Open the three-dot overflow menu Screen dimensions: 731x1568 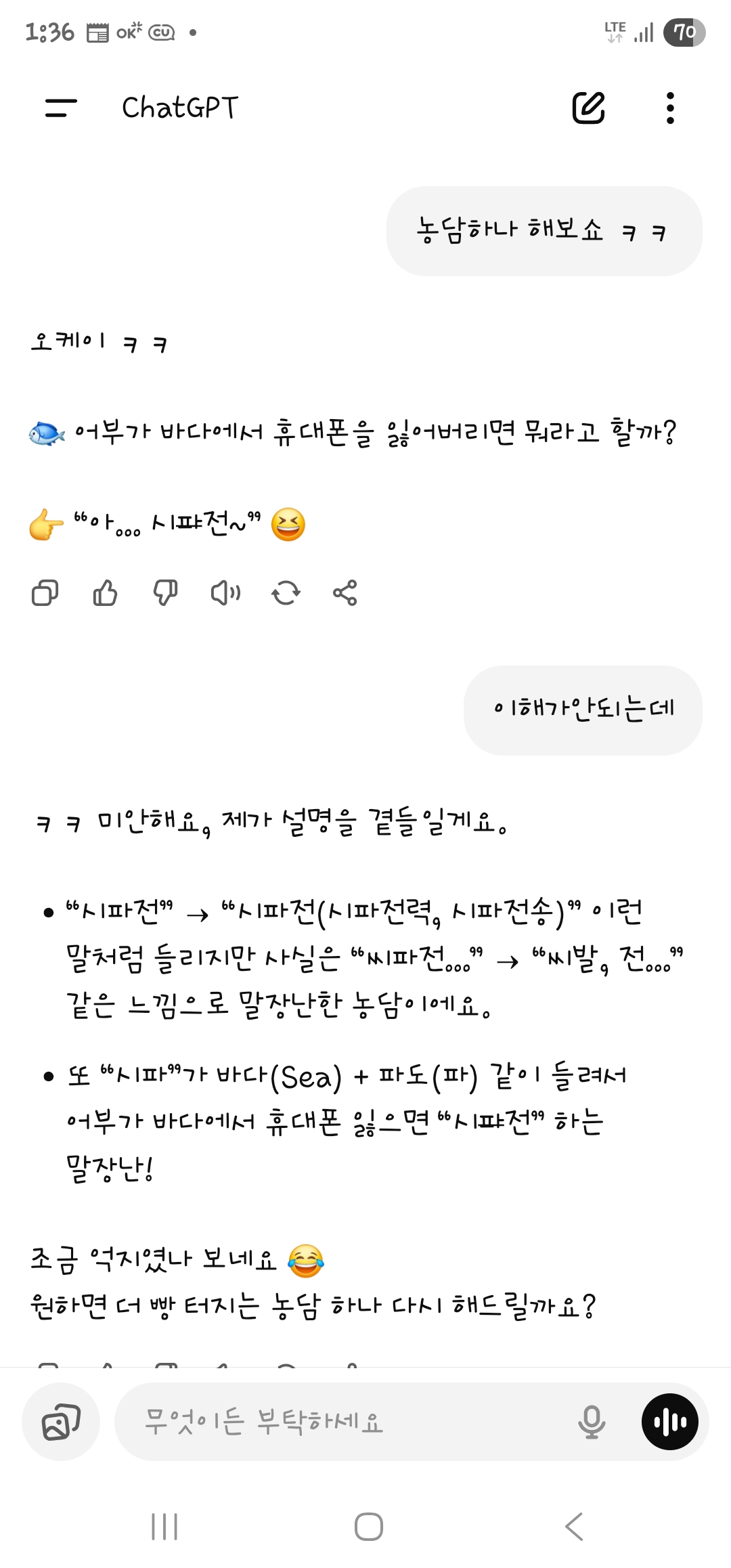tap(670, 108)
